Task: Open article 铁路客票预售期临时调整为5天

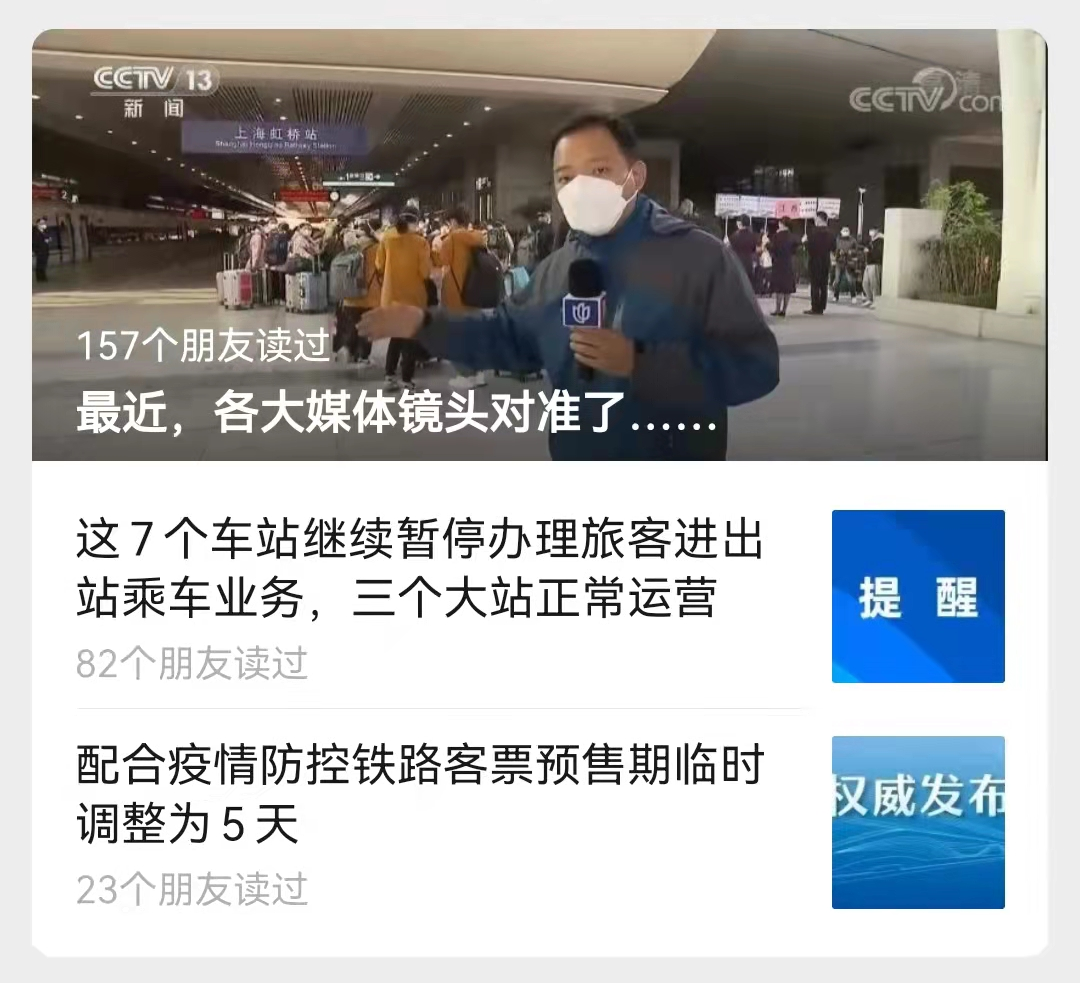Action: [x=420, y=796]
